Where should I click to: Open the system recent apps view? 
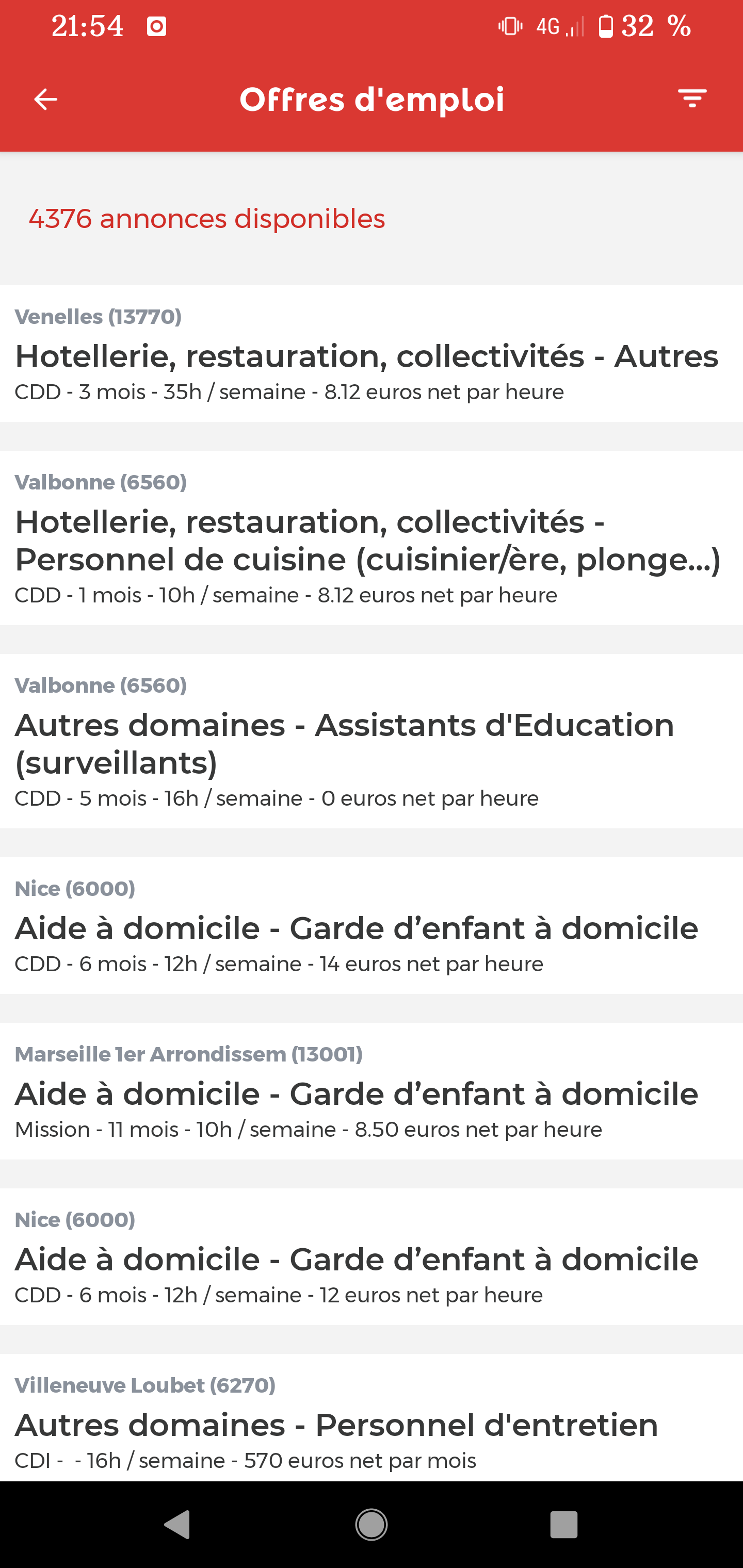tap(563, 1525)
